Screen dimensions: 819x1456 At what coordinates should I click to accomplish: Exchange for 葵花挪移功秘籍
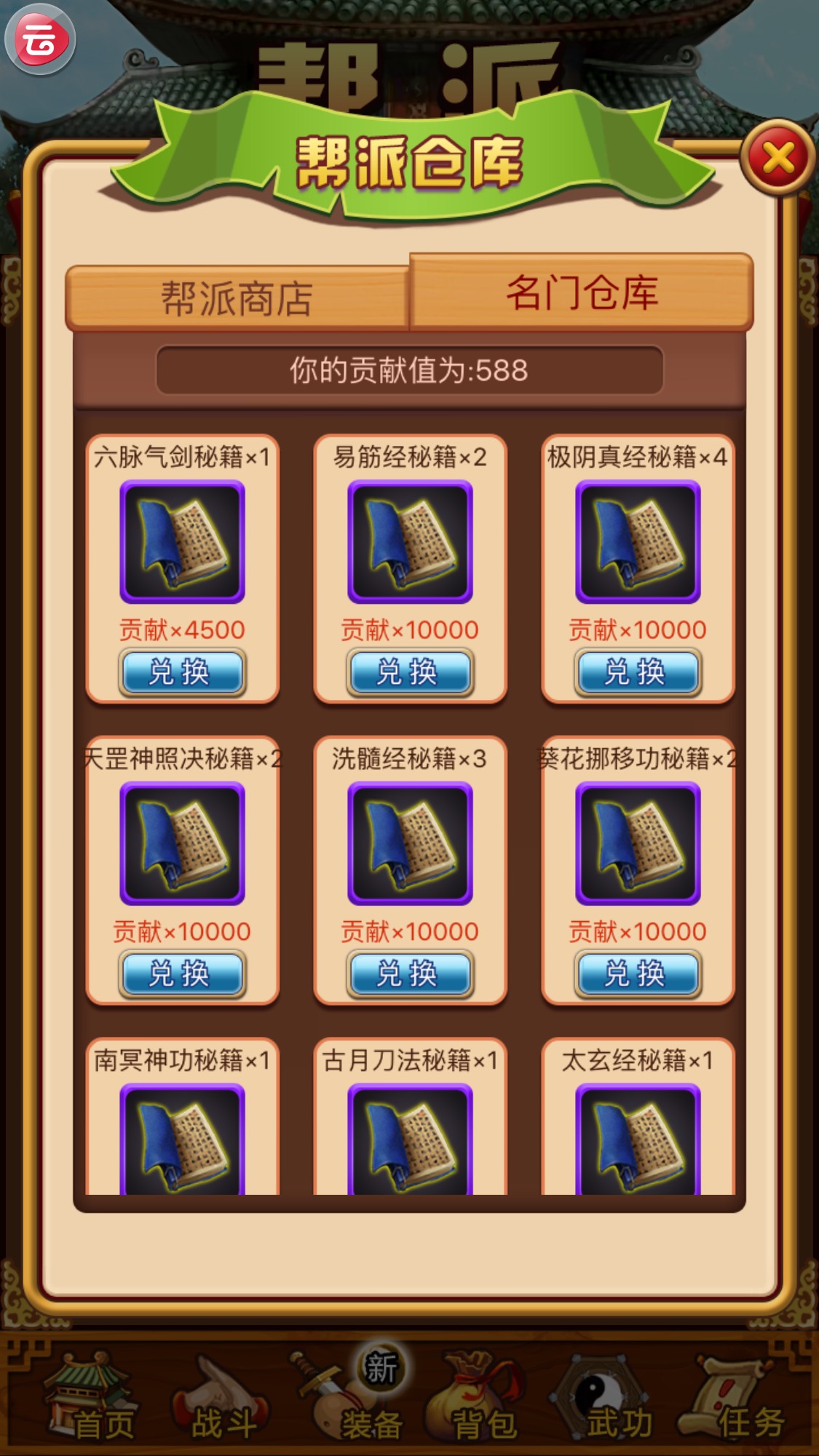(638, 974)
